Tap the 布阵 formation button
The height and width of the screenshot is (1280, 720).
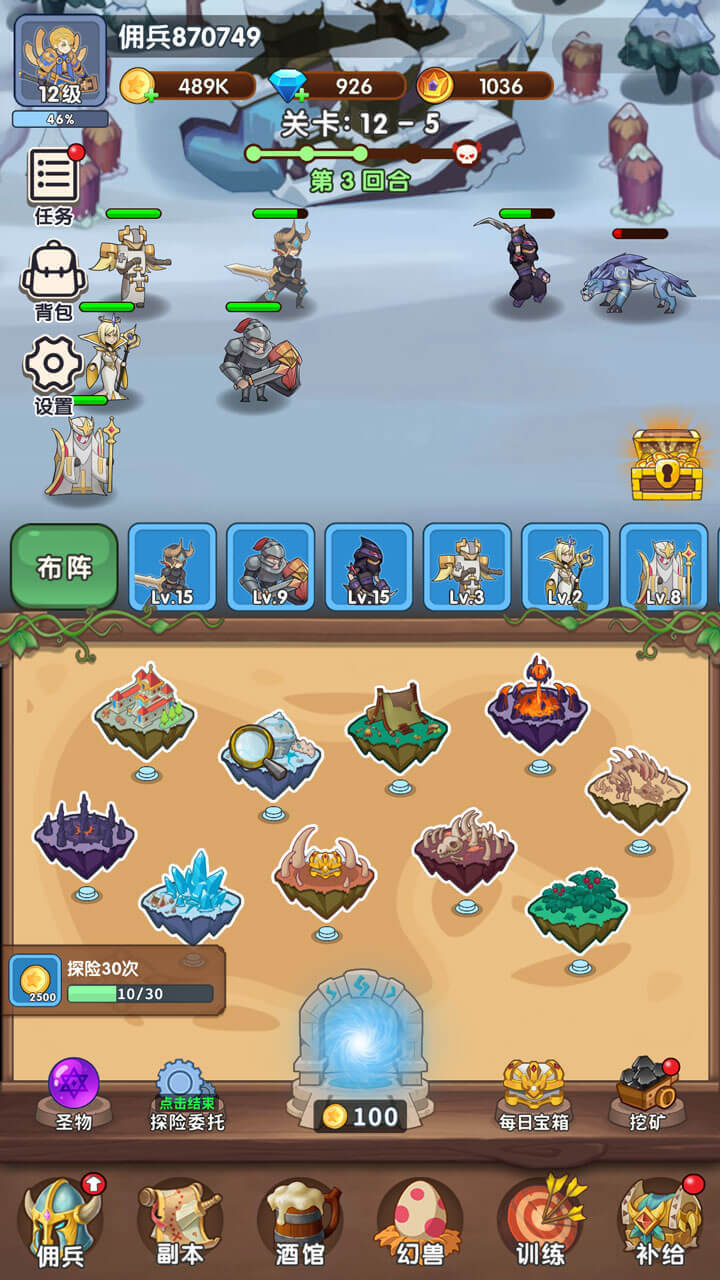tap(64, 567)
